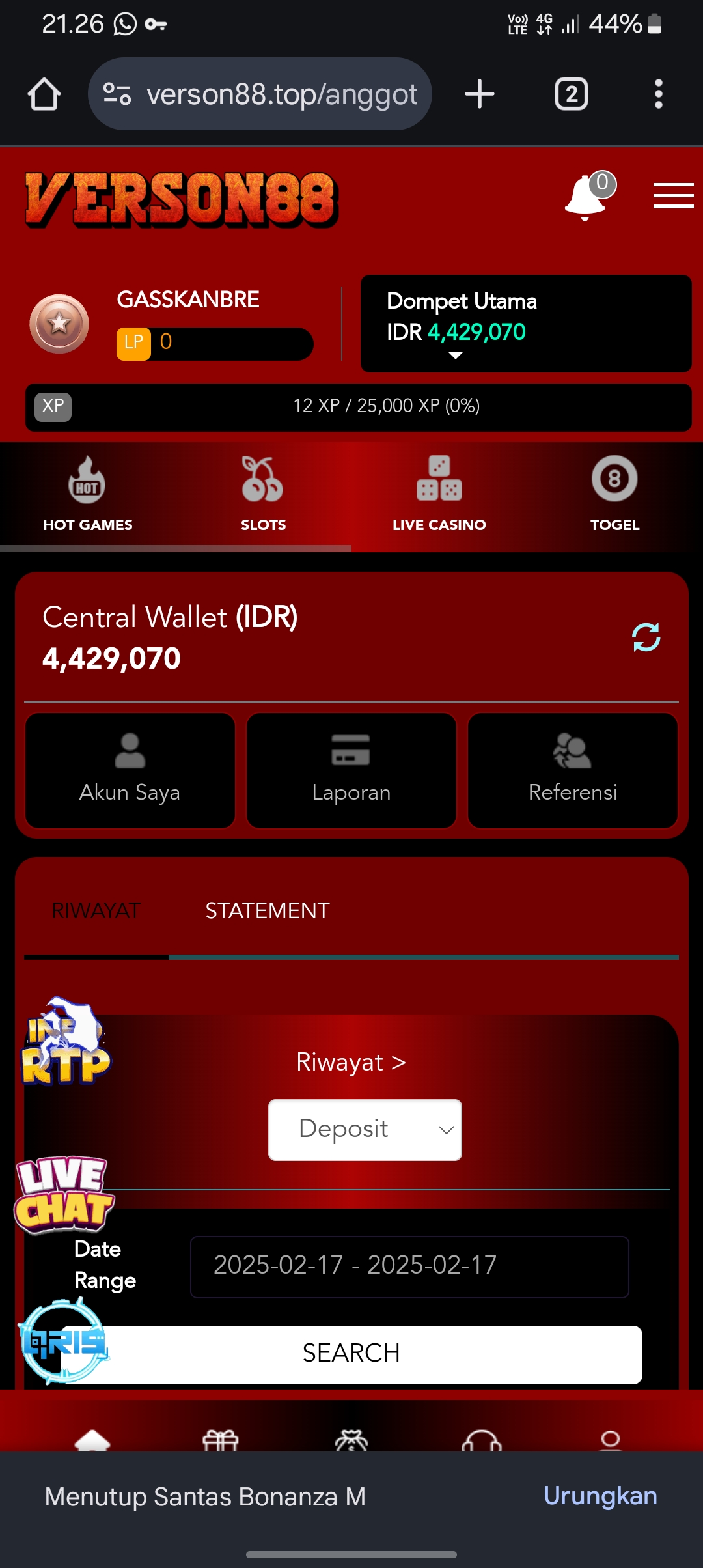Expand the Dompet Utama wallet dropdown
The height and width of the screenshot is (1568, 703).
point(456,356)
